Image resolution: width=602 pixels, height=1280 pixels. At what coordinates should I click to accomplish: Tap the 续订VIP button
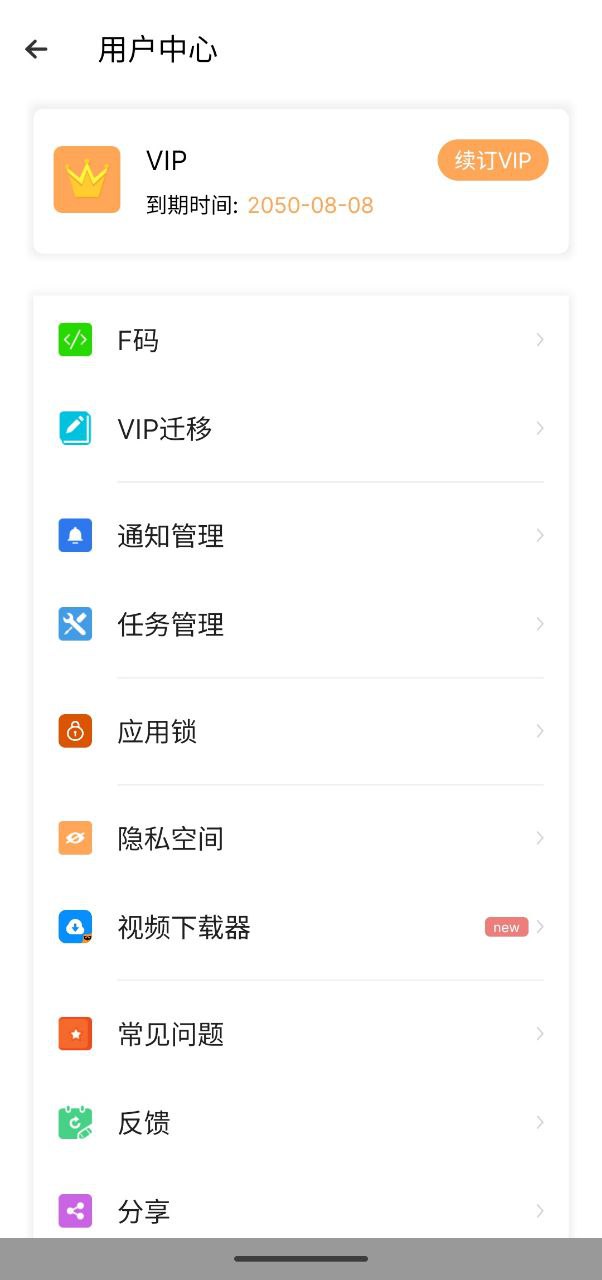coord(492,161)
